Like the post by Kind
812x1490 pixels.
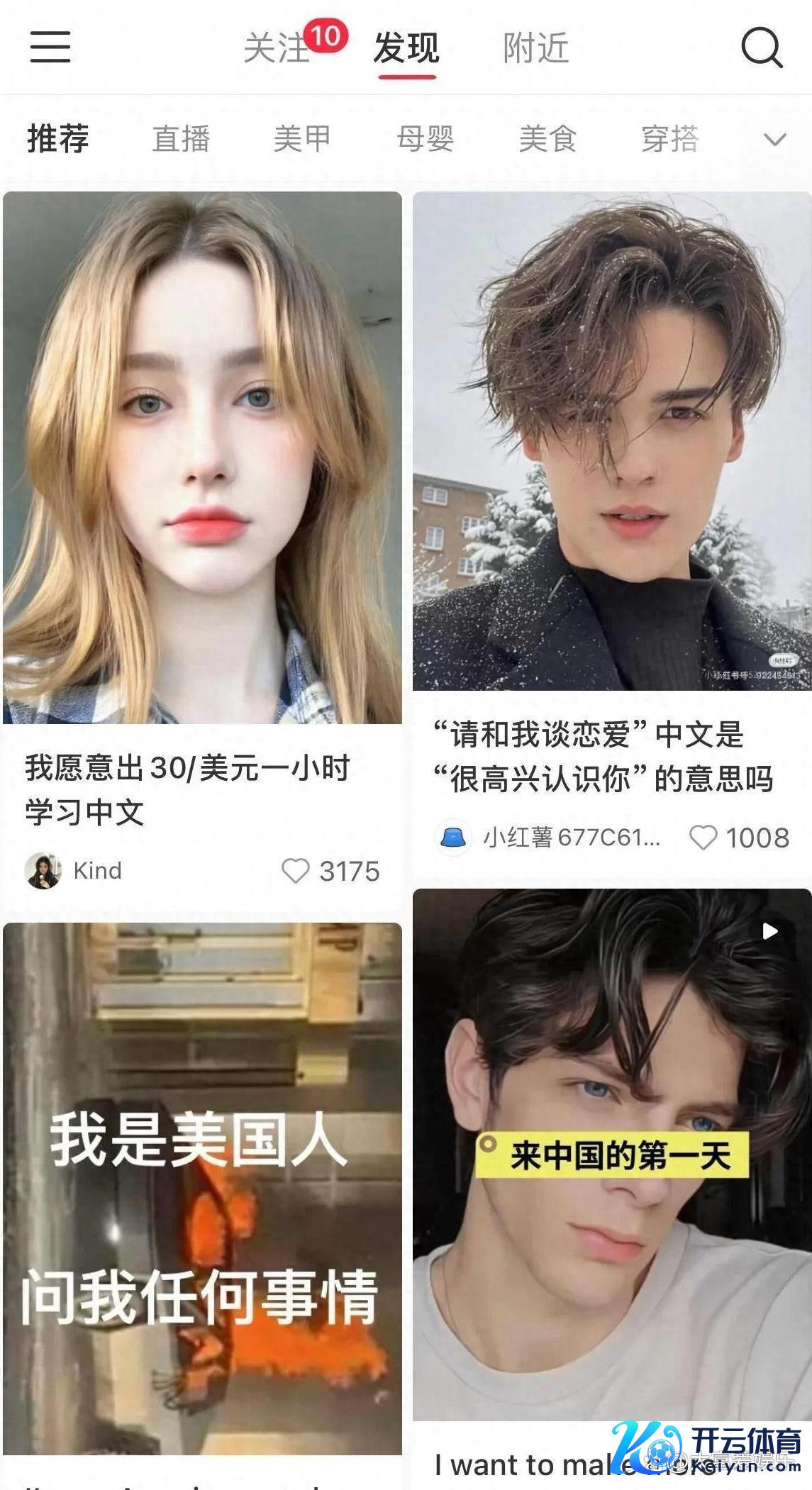[x=296, y=871]
